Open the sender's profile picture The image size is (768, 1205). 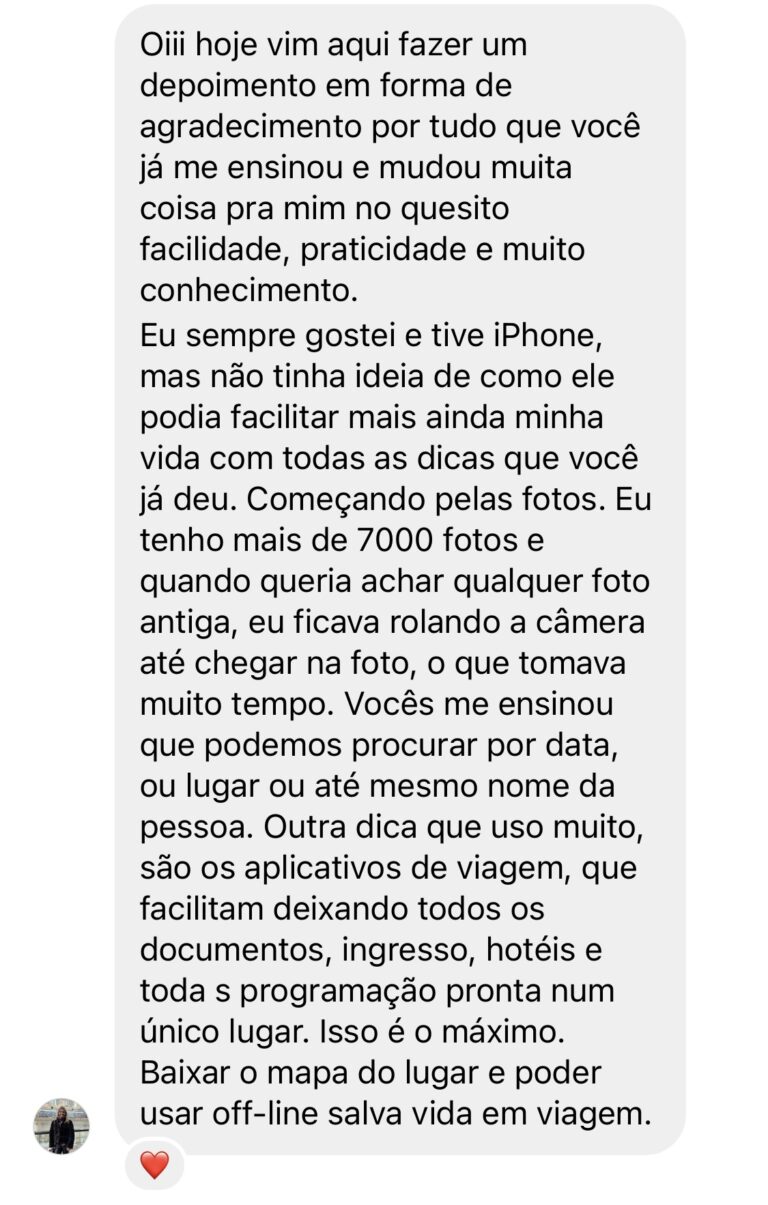click(61, 1125)
